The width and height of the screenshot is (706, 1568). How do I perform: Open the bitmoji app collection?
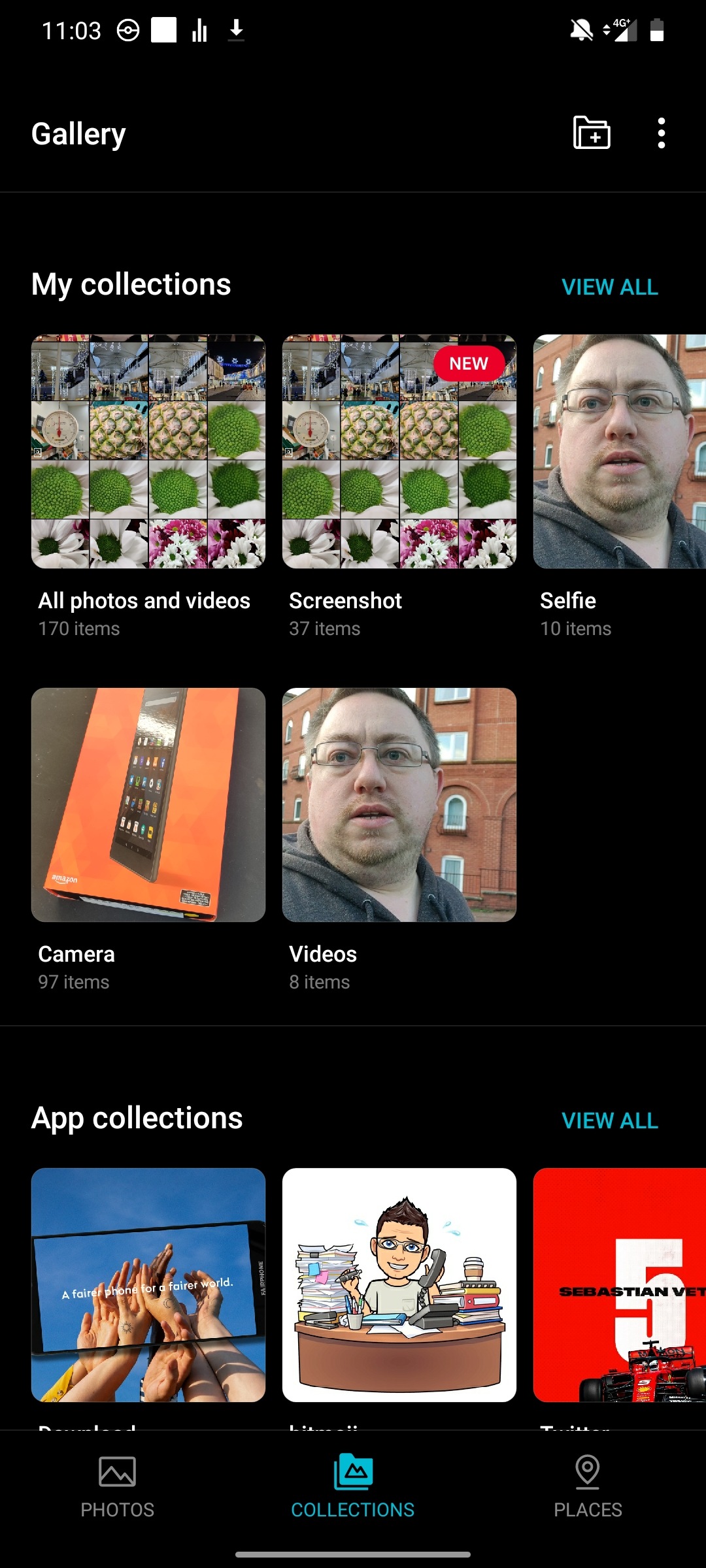point(399,1284)
